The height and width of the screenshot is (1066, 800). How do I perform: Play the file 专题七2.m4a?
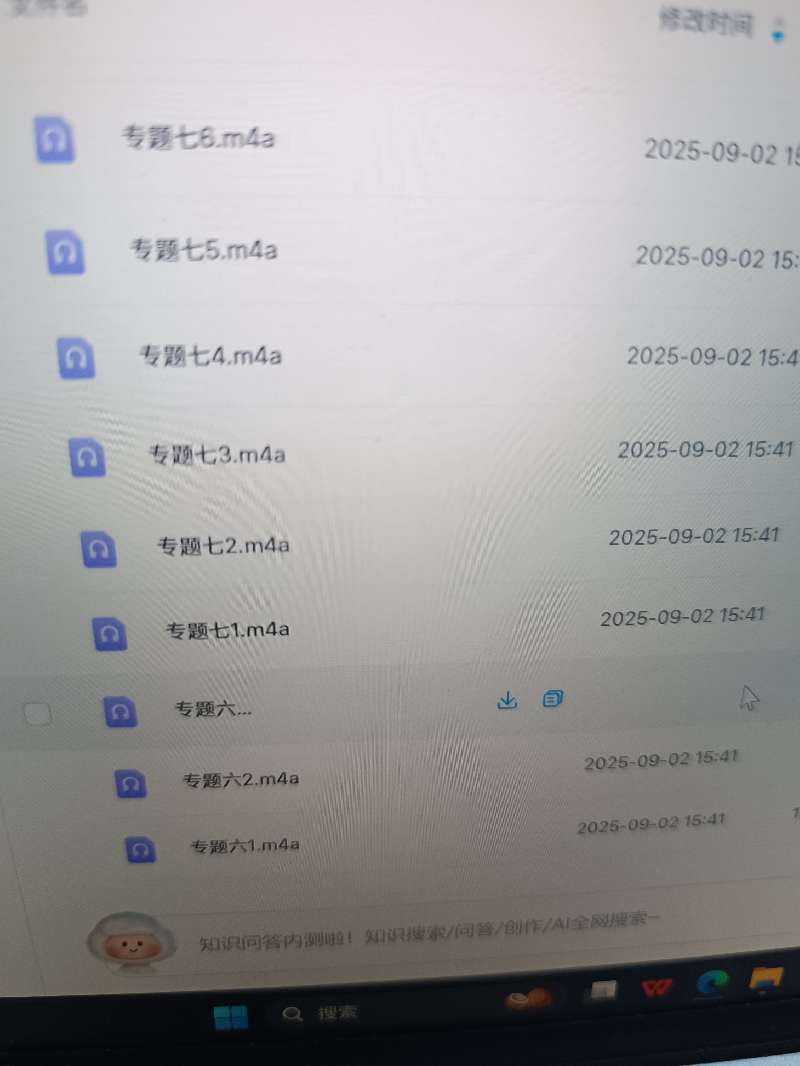pos(223,546)
